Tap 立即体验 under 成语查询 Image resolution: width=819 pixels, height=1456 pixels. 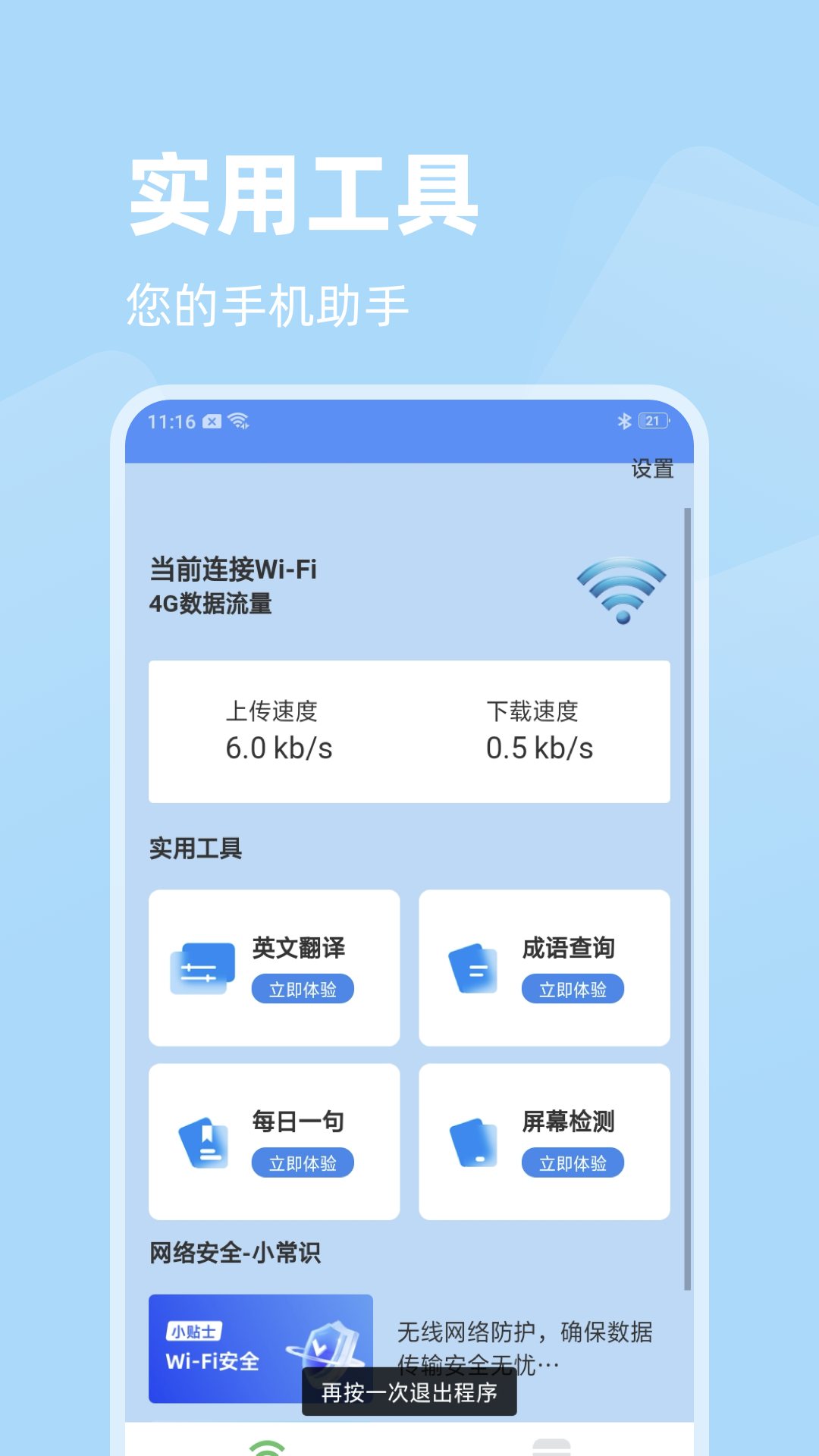click(x=574, y=989)
